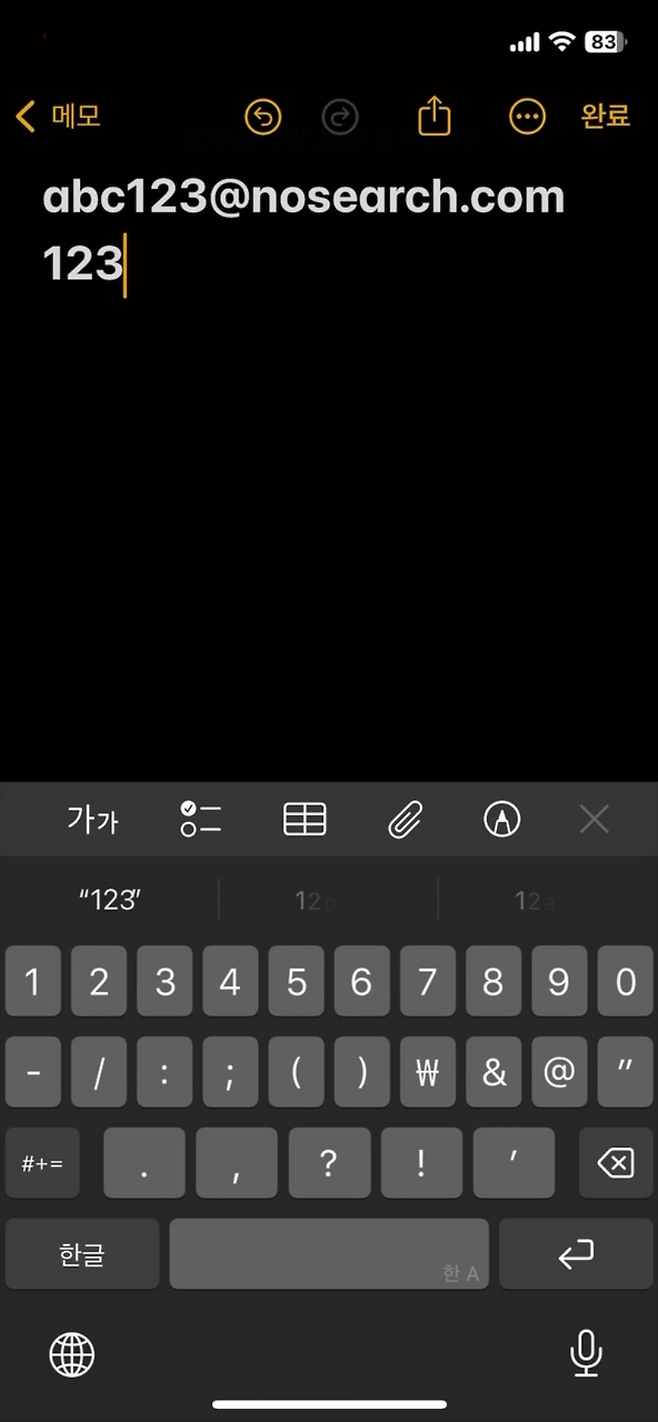Viewport: 658px width, 1422px height.
Task: Hit the return key
Action: coord(575,1253)
